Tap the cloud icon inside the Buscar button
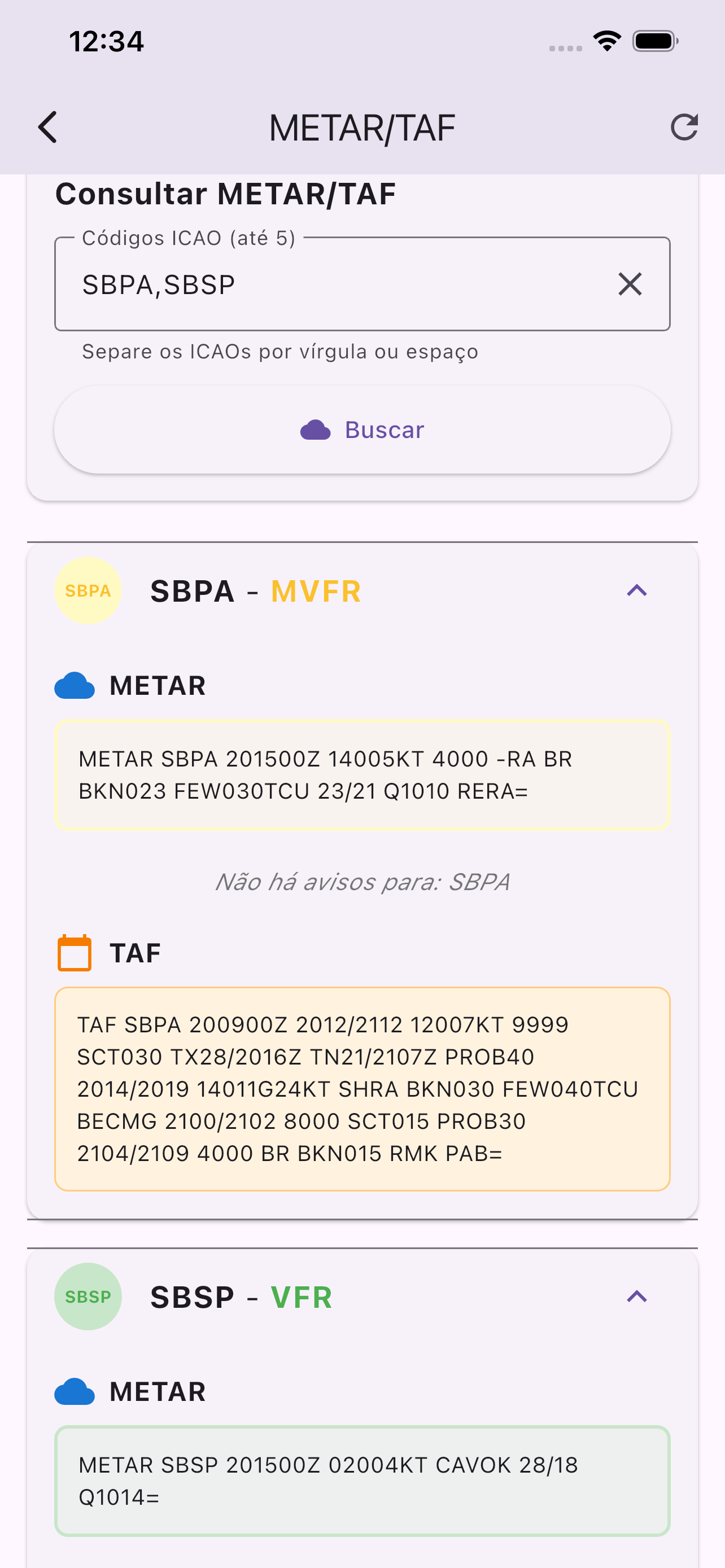The width and height of the screenshot is (725, 1568). coord(317,429)
